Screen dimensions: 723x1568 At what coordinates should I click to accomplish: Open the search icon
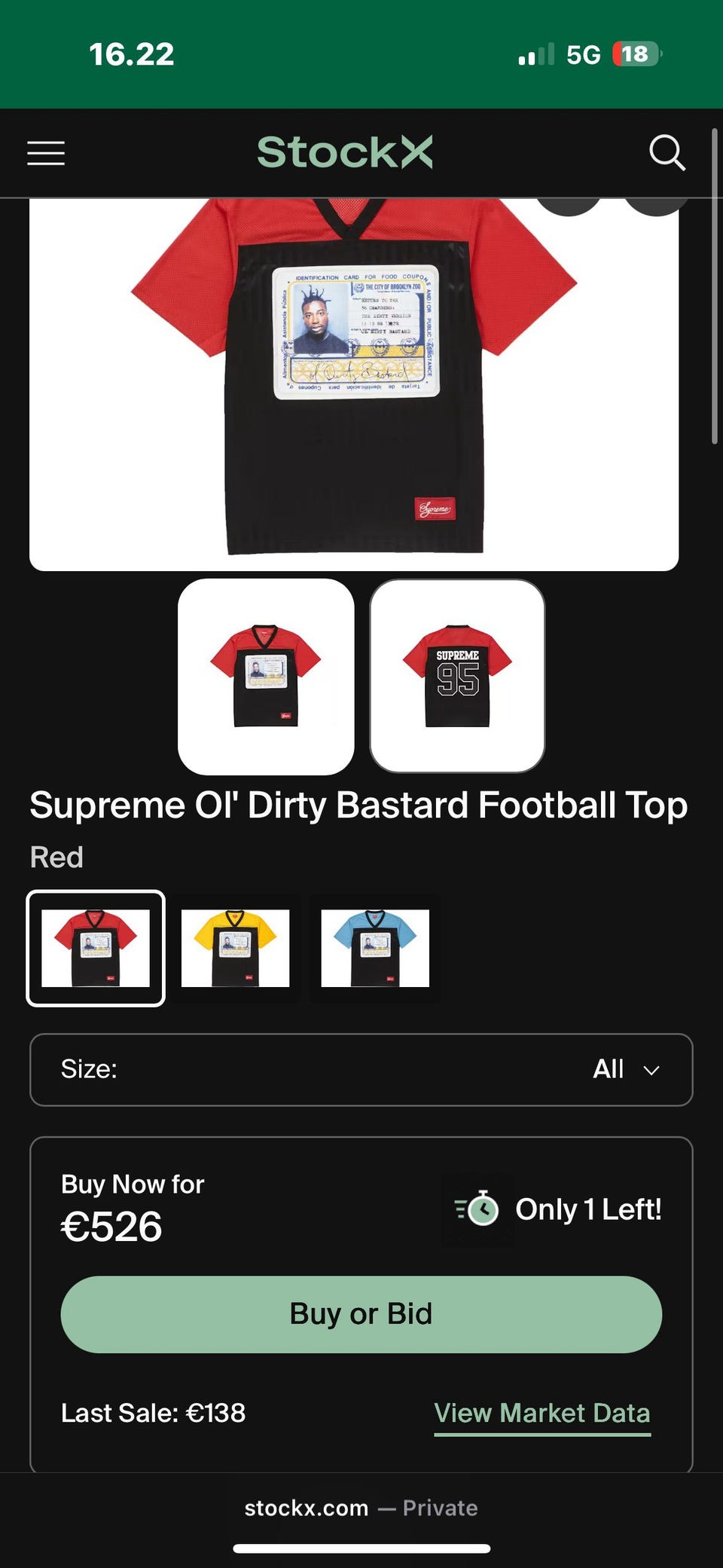tap(667, 153)
